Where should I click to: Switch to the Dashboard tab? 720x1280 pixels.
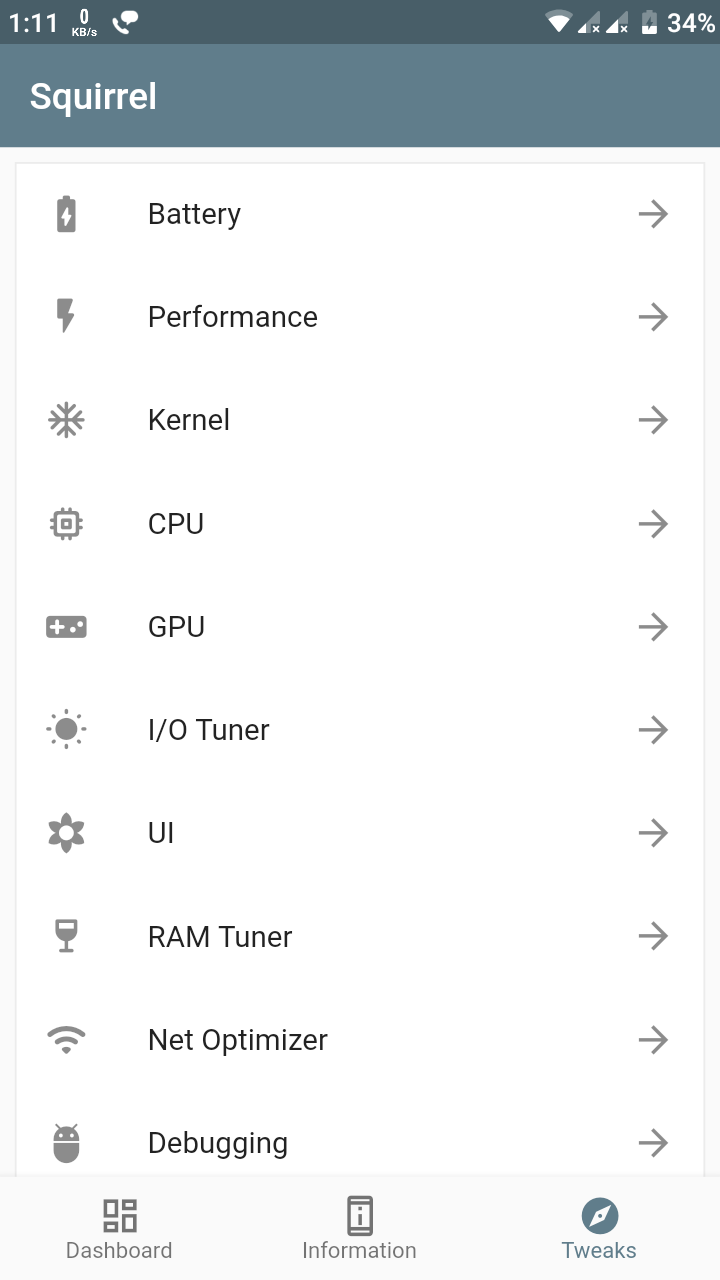point(119,1230)
